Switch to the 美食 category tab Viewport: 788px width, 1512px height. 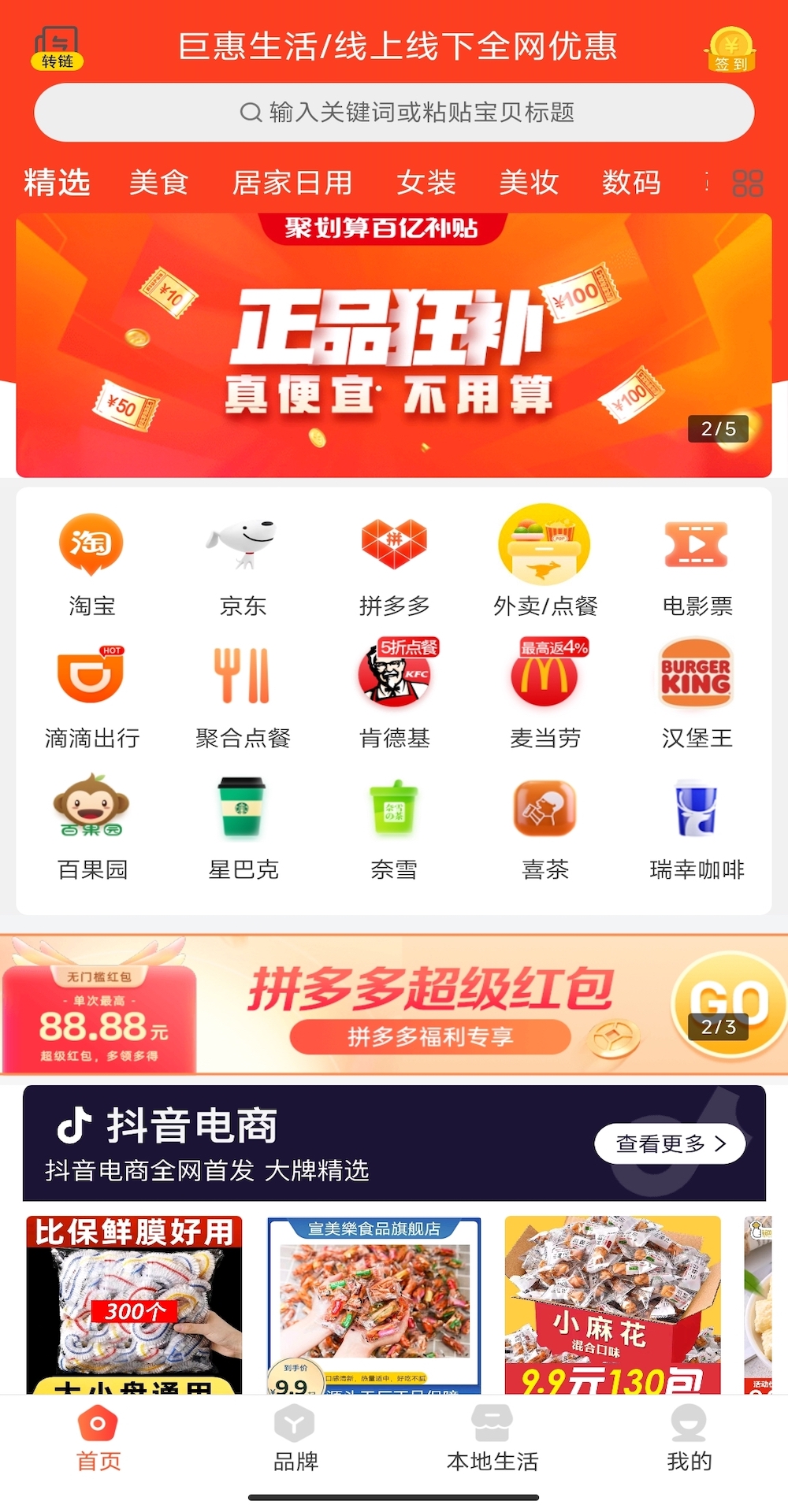pyautogui.click(x=158, y=183)
